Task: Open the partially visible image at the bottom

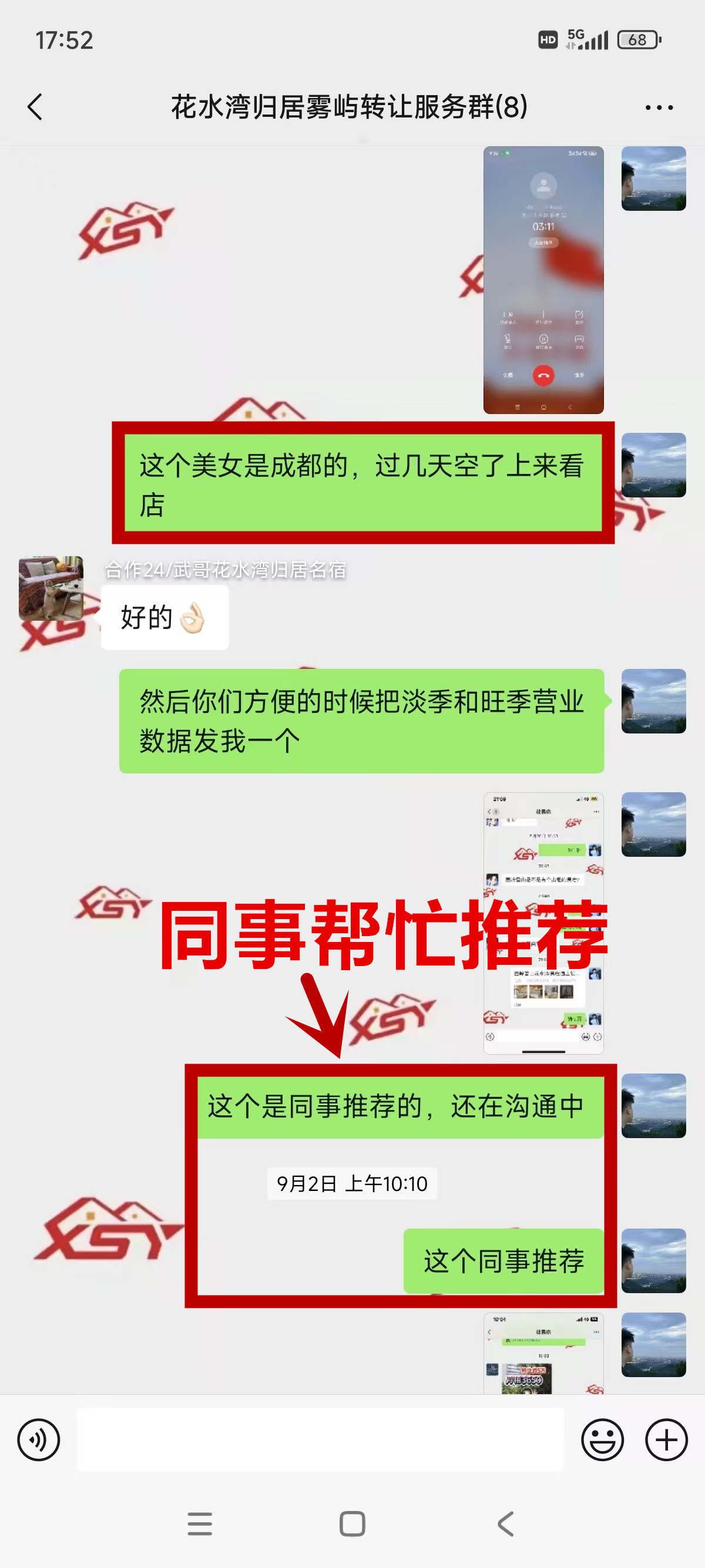Action: click(543, 1354)
